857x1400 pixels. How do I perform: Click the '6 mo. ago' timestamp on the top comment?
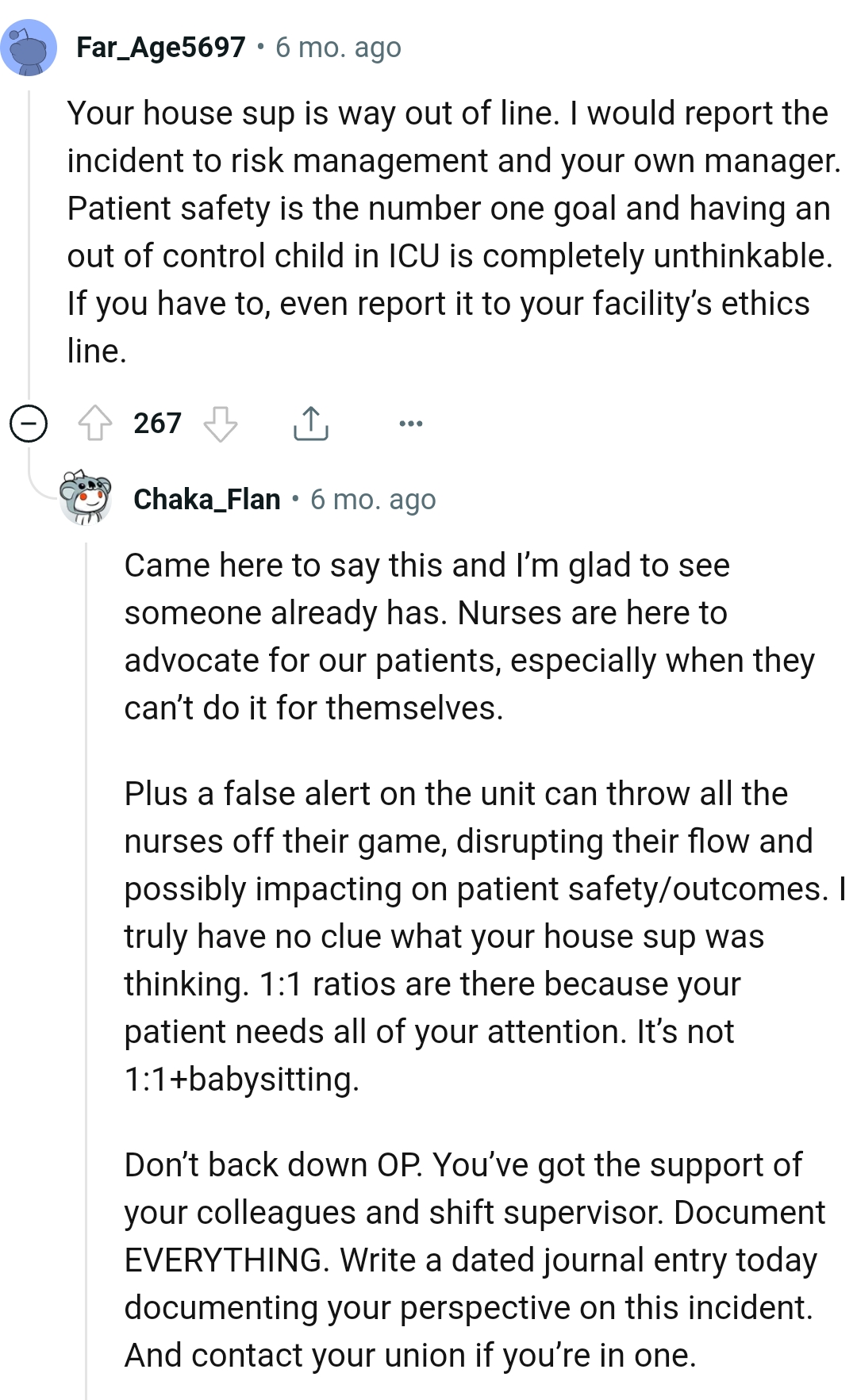(x=336, y=48)
